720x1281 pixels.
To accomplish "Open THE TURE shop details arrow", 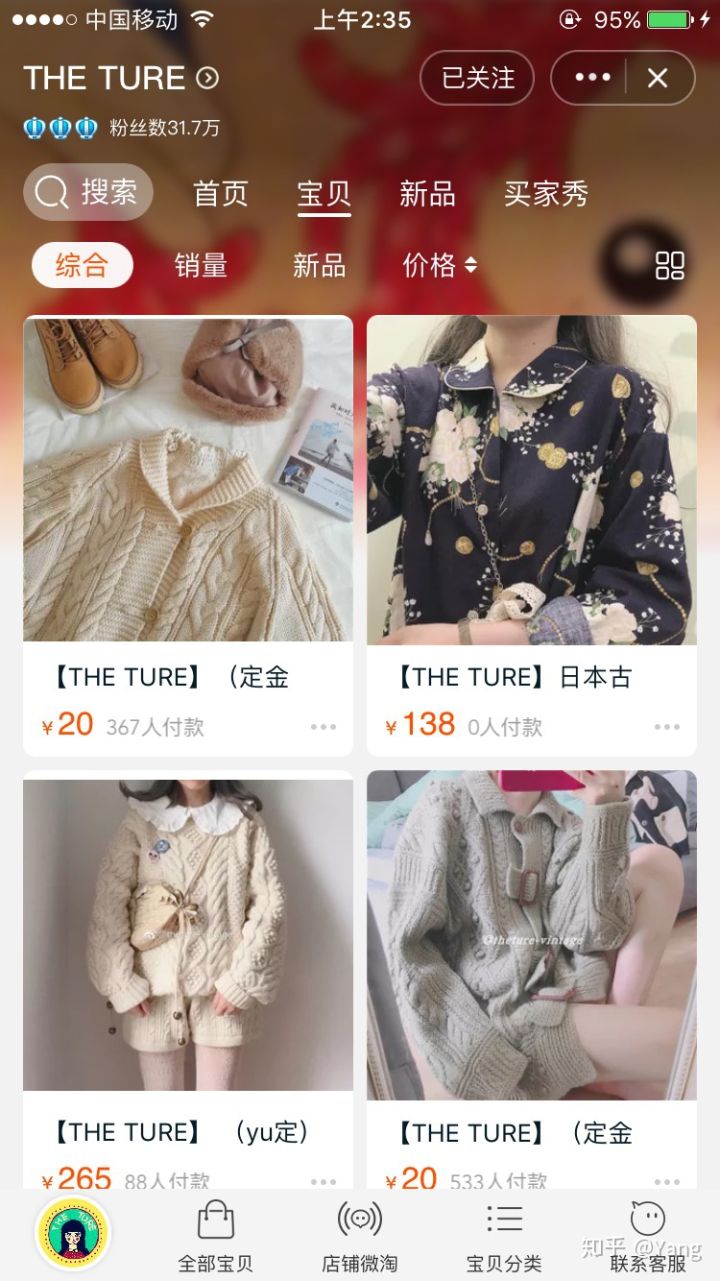I will click(208, 78).
